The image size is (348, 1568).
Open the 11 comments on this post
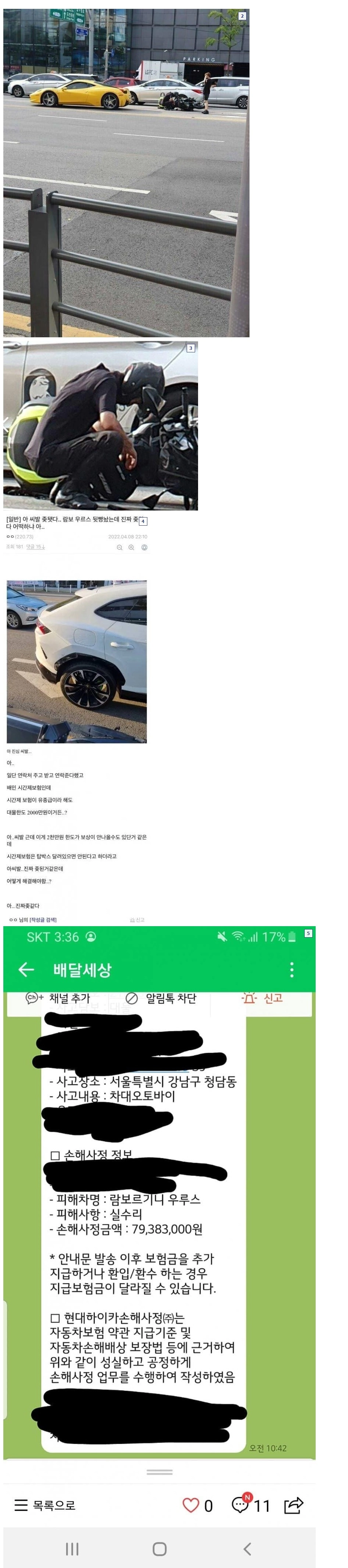tap(250, 1505)
